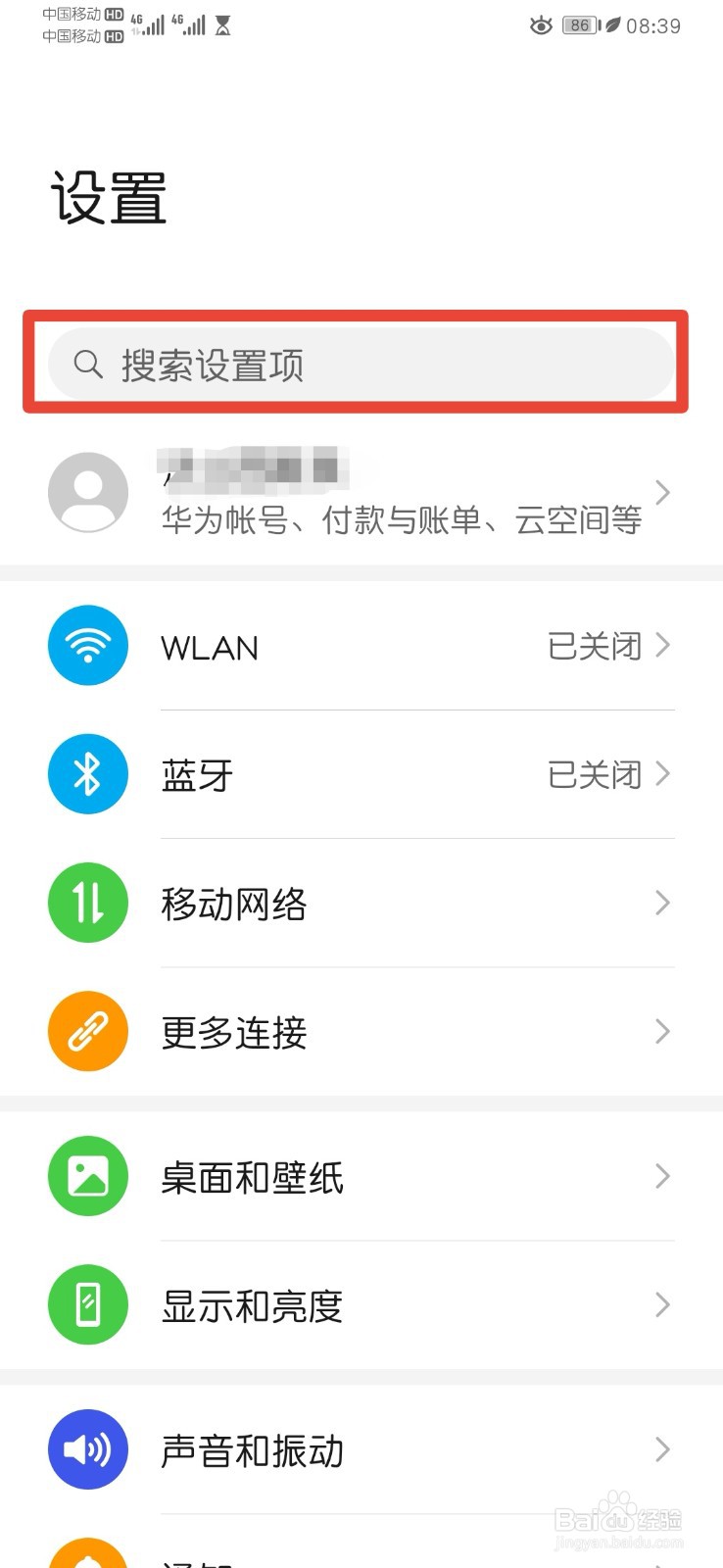Tap the eye protection icon in status bar
The height and width of the screenshot is (1568, 723).
[541, 24]
